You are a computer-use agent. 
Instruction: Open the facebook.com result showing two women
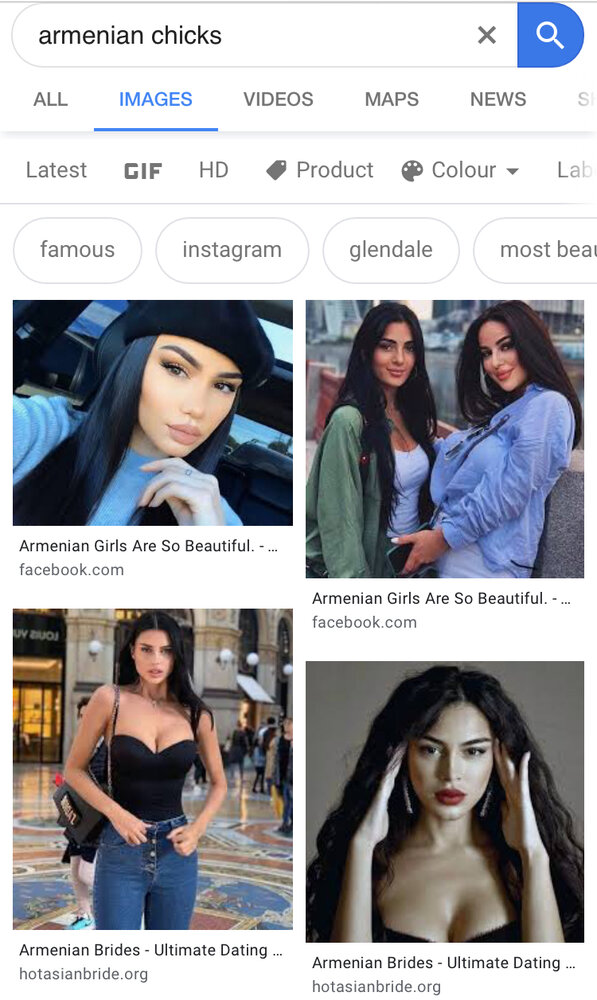pos(445,439)
